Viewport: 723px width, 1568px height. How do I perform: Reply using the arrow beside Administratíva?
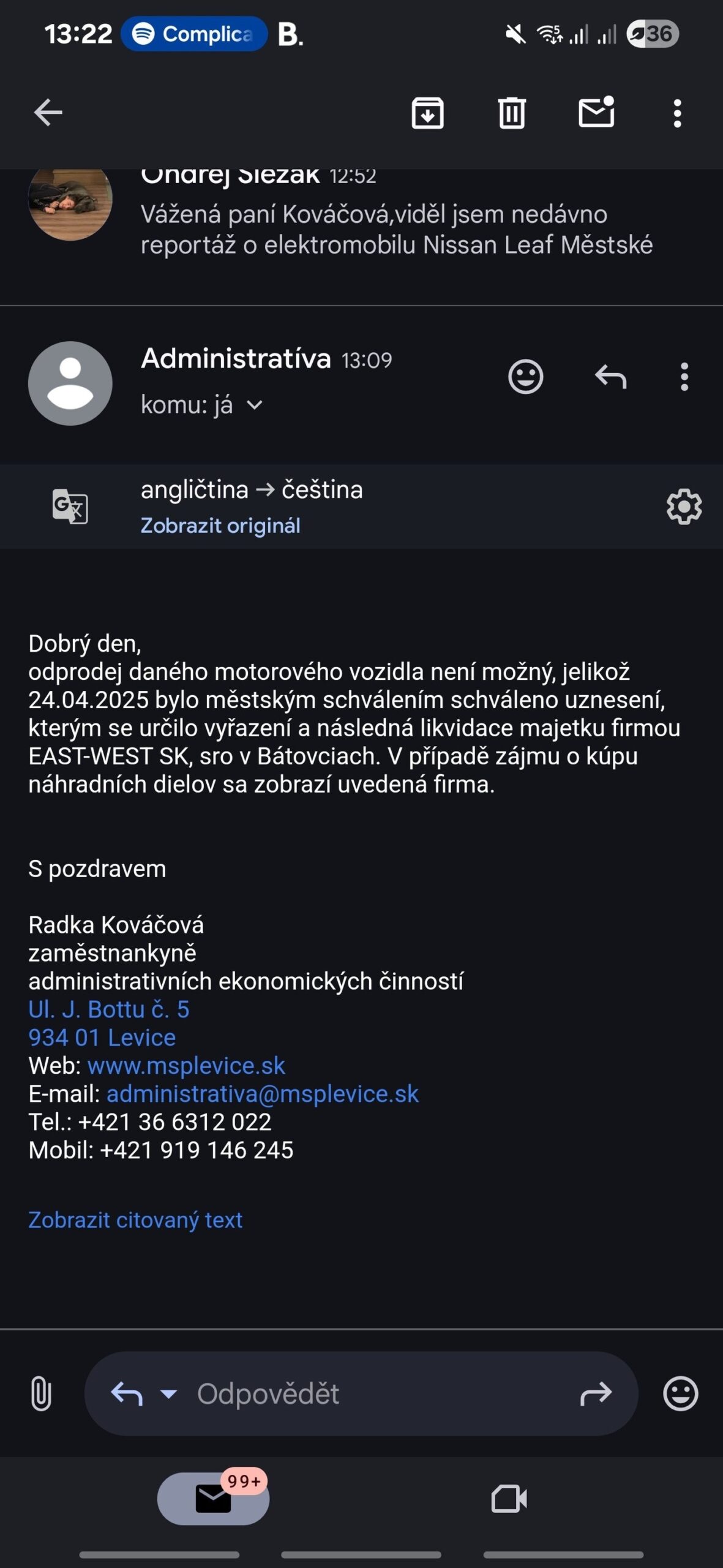point(610,377)
